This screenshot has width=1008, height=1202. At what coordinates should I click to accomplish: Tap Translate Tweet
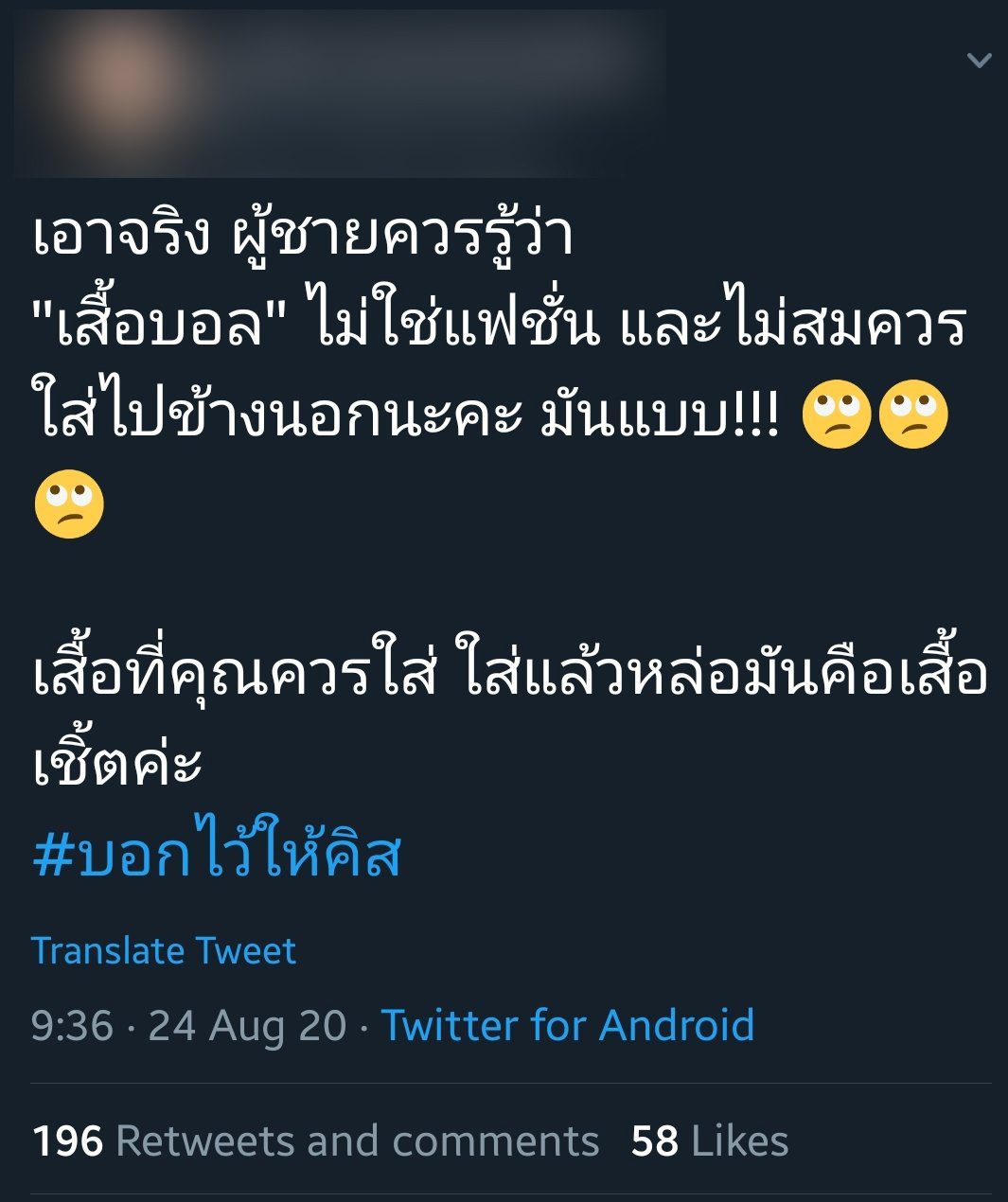click(x=164, y=950)
